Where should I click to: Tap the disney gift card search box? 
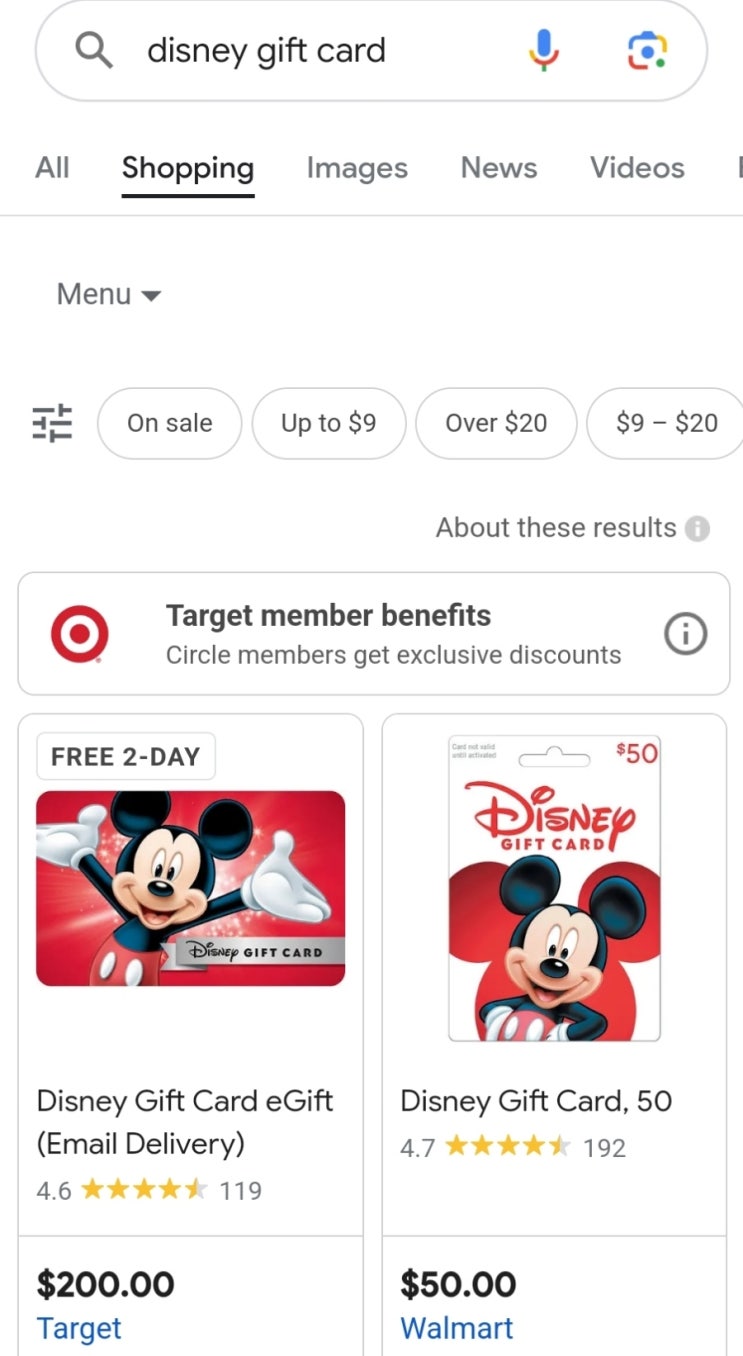300,51
